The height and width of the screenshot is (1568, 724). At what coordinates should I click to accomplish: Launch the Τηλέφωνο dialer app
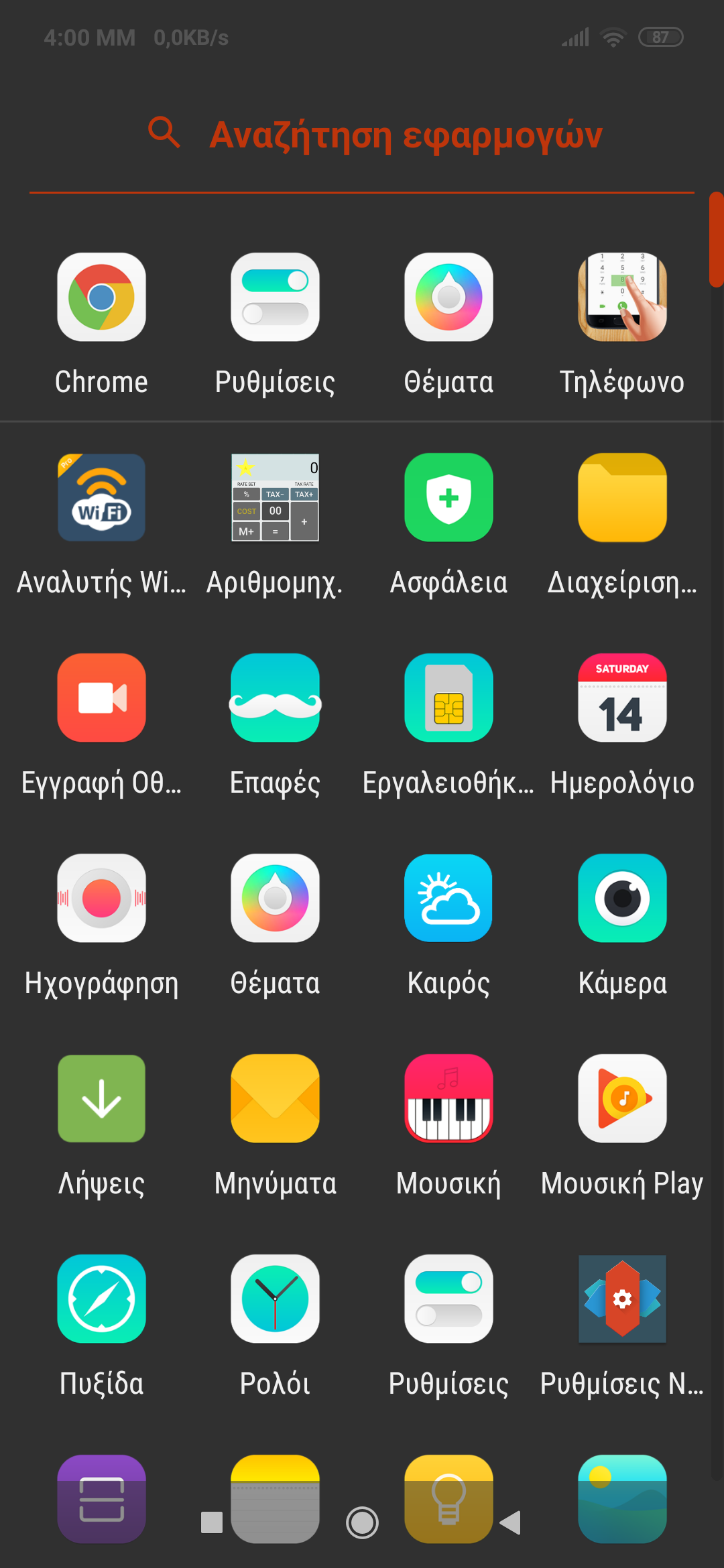click(622, 298)
